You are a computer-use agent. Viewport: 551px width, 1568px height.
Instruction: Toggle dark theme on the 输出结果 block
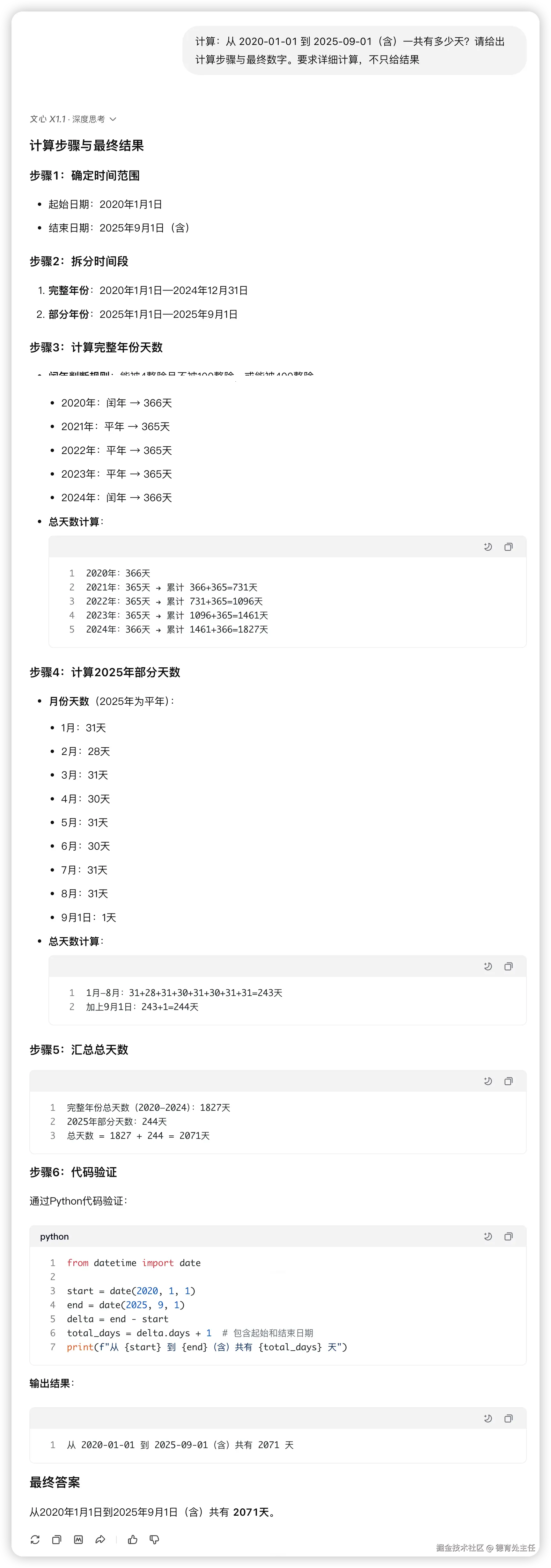pos(488,1418)
